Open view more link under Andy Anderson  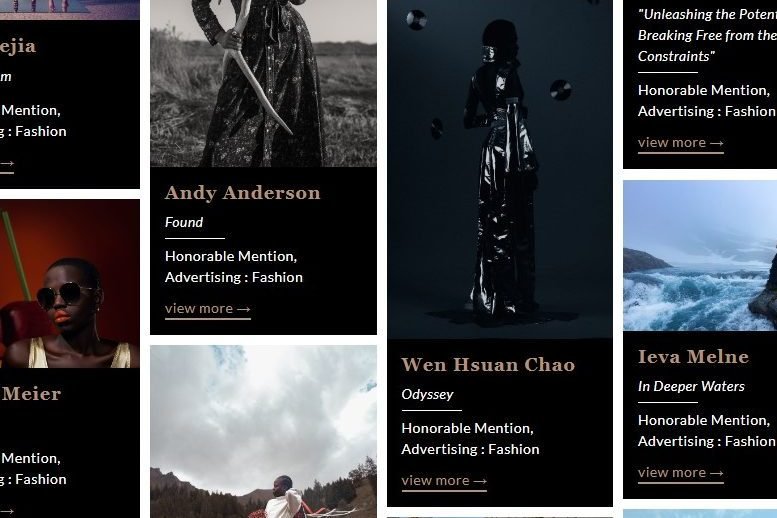tap(207, 309)
